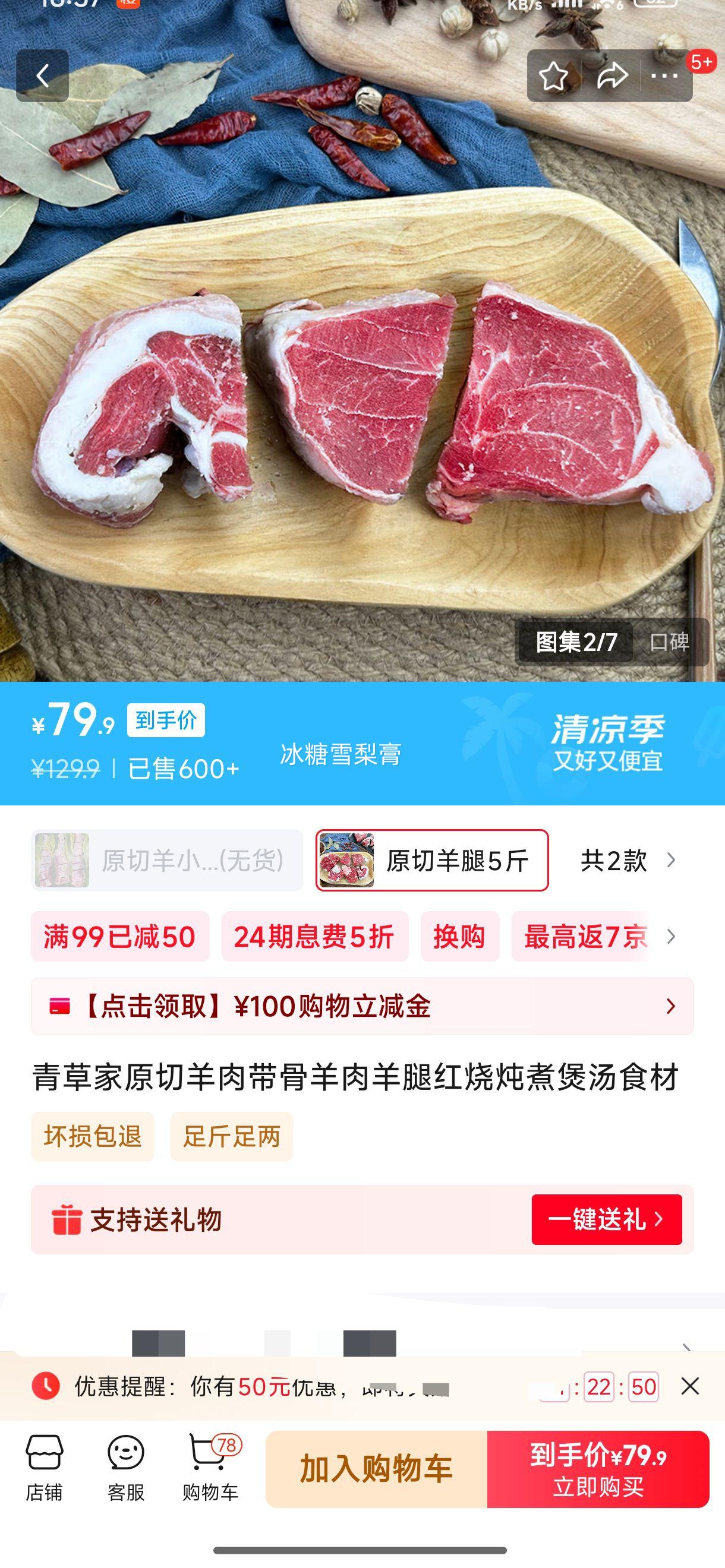
Task: Select the 原切羊腿5斤 option
Action: pos(432,860)
